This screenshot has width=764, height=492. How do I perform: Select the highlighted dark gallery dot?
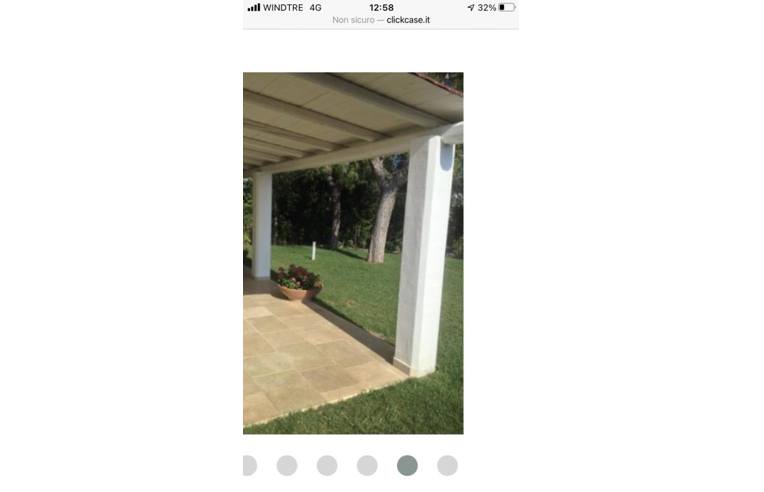(407, 465)
